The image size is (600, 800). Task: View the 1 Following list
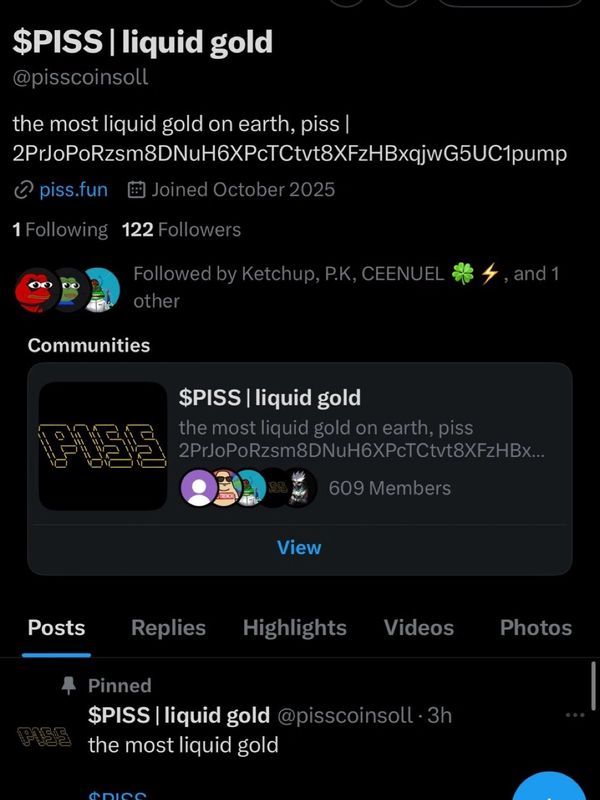tap(60, 230)
